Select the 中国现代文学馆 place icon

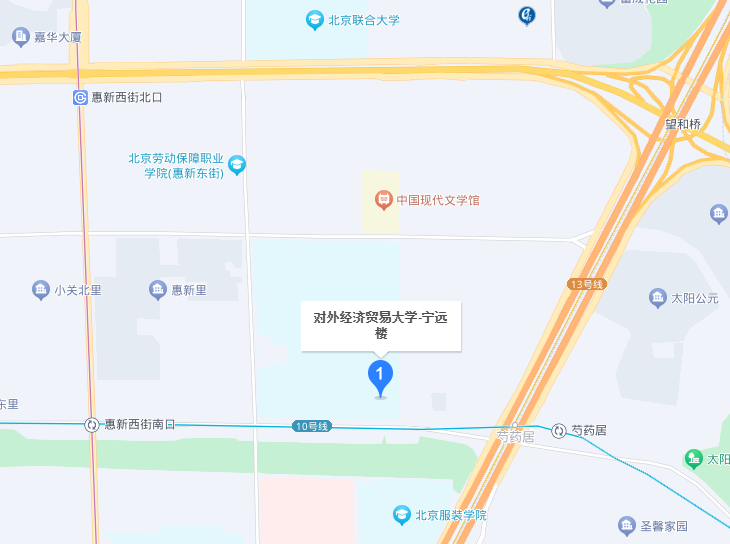pyautogui.click(x=383, y=200)
